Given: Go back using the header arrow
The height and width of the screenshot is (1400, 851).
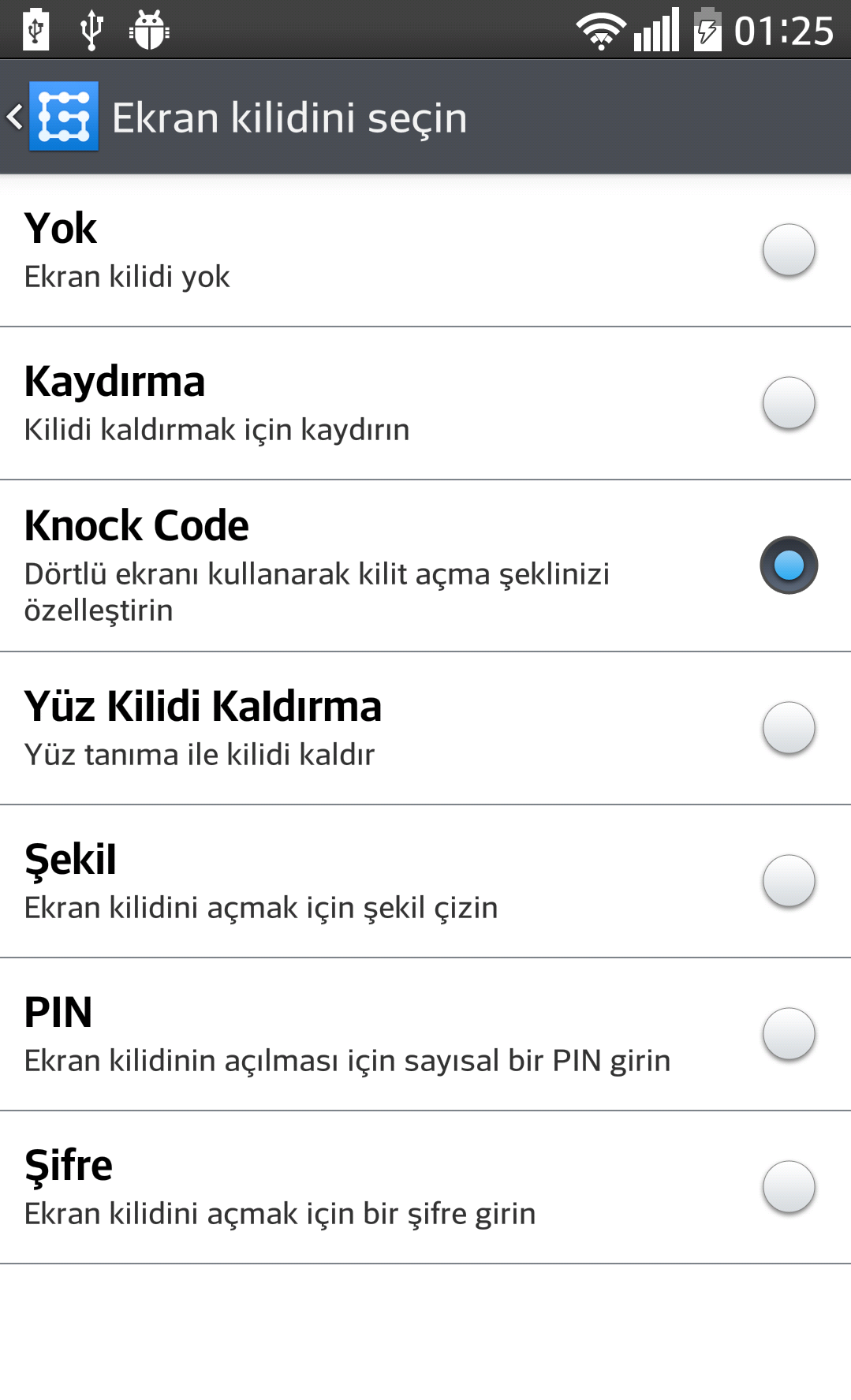Looking at the screenshot, I should tap(16, 117).
